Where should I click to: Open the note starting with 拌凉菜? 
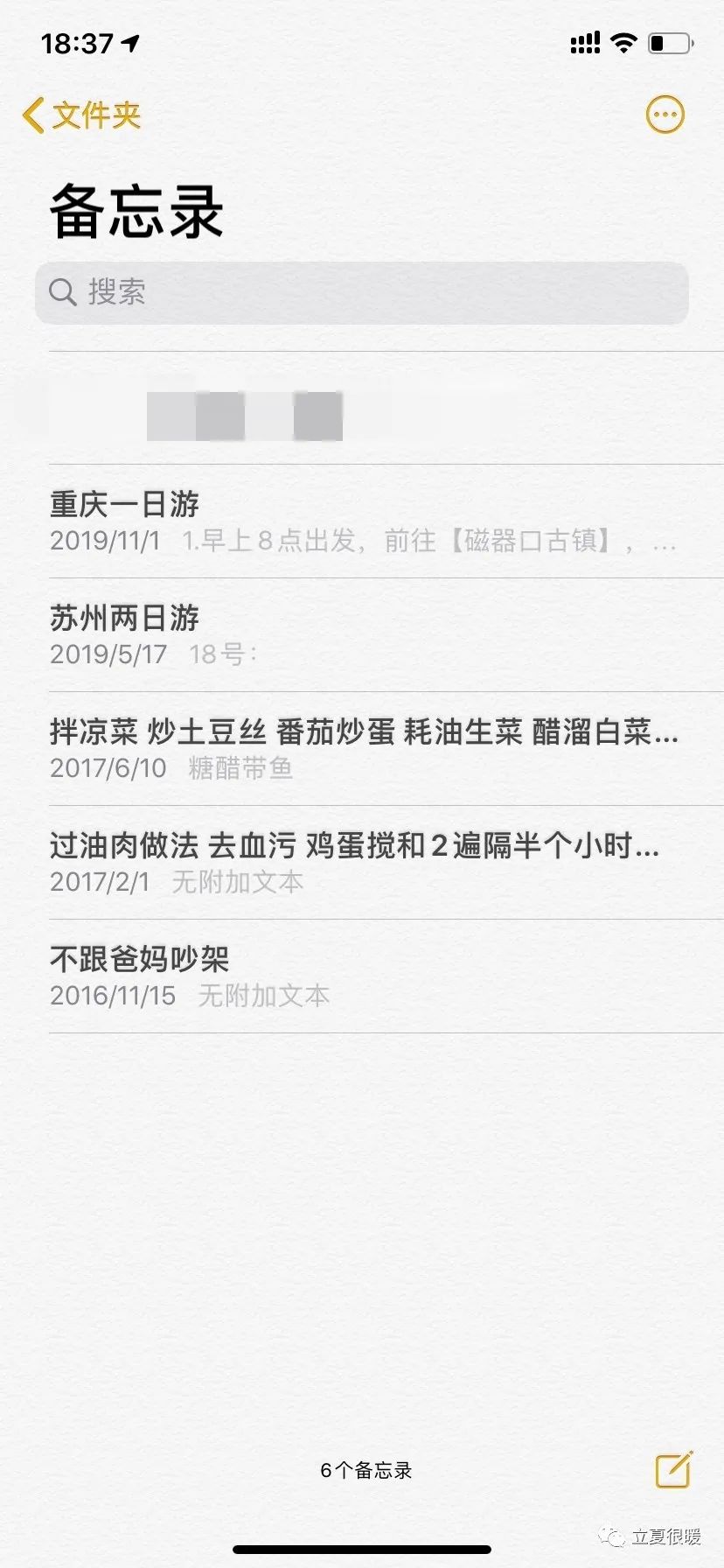pos(362,749)
